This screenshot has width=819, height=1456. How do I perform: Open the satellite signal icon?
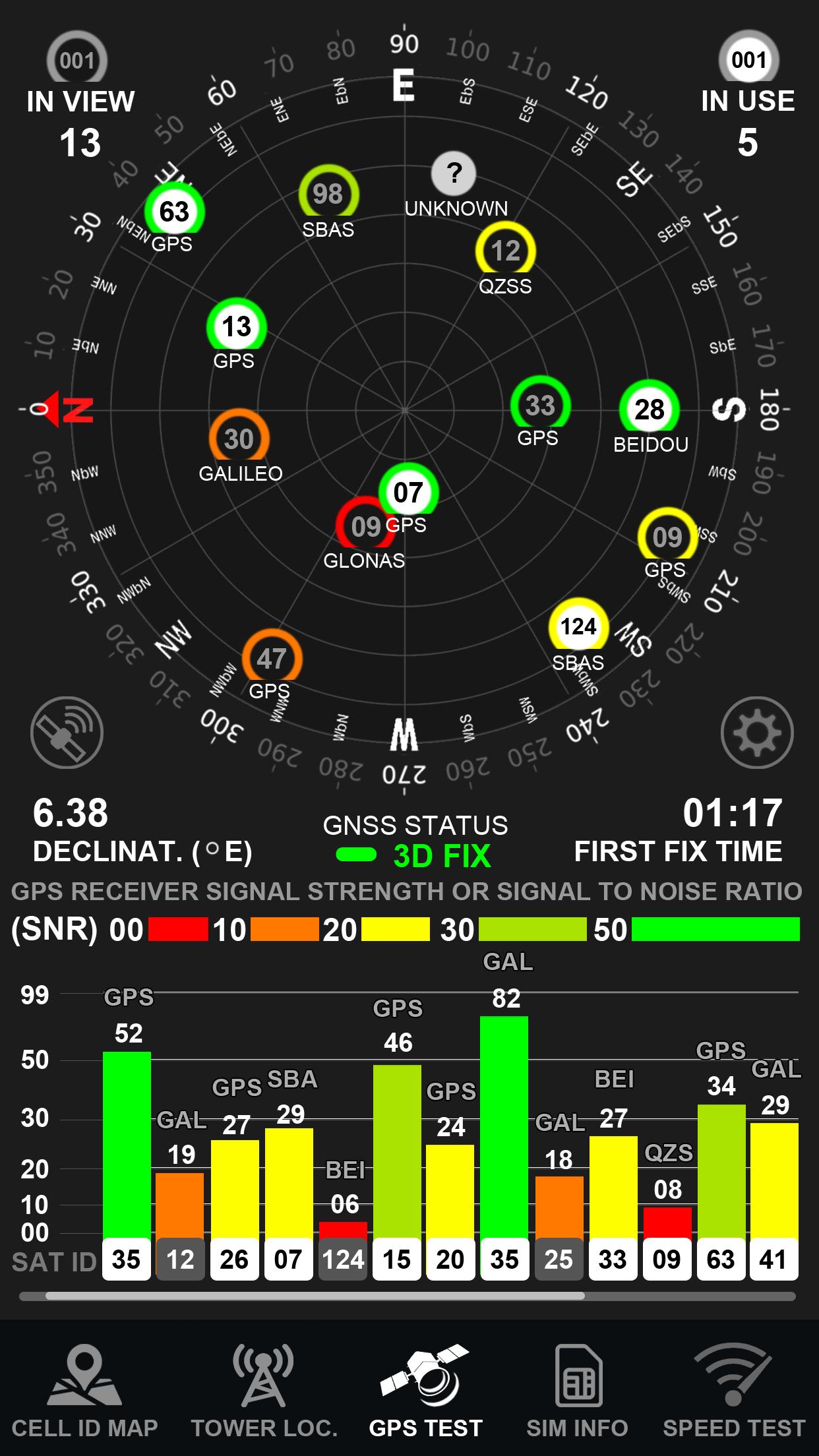(x=67, y=733)
